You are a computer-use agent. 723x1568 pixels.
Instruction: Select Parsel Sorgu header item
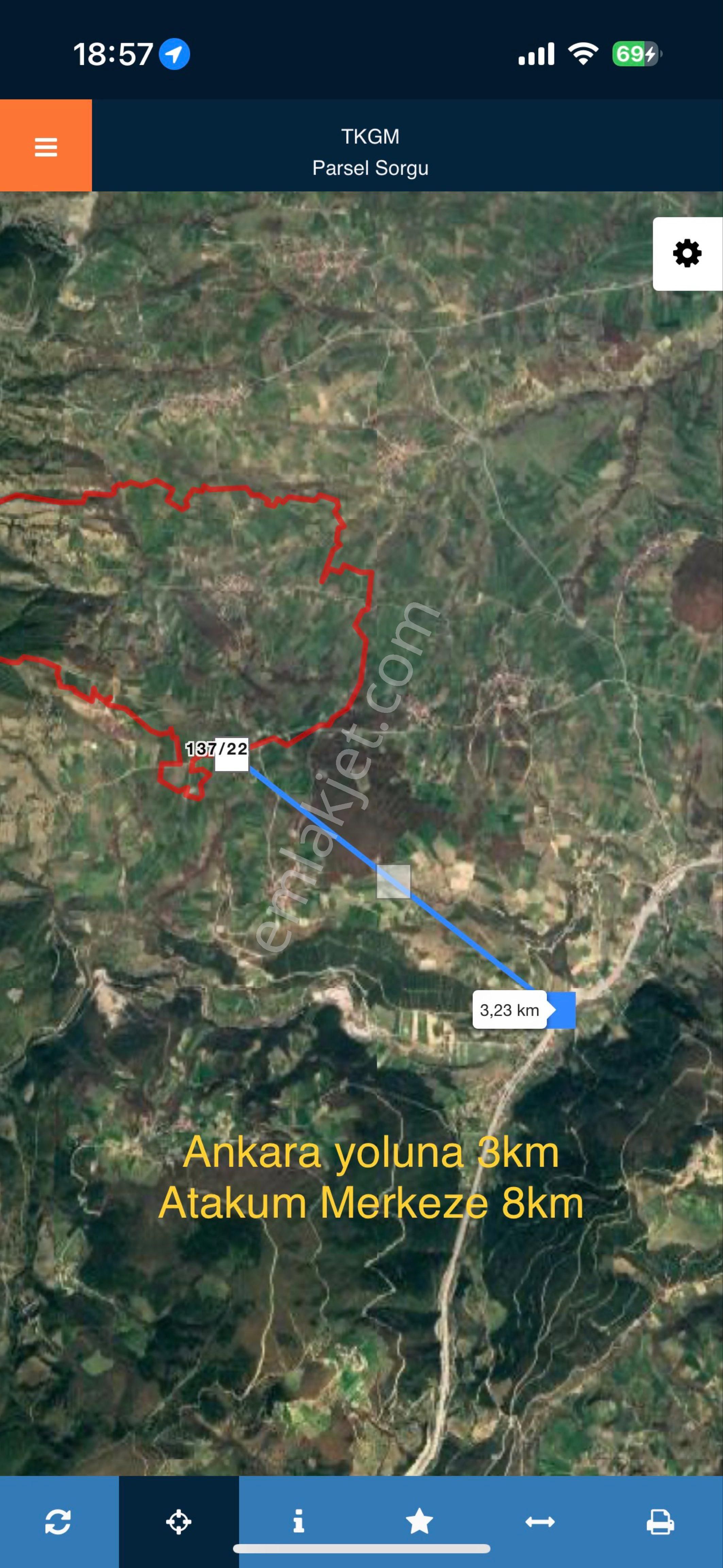(370, 169)
